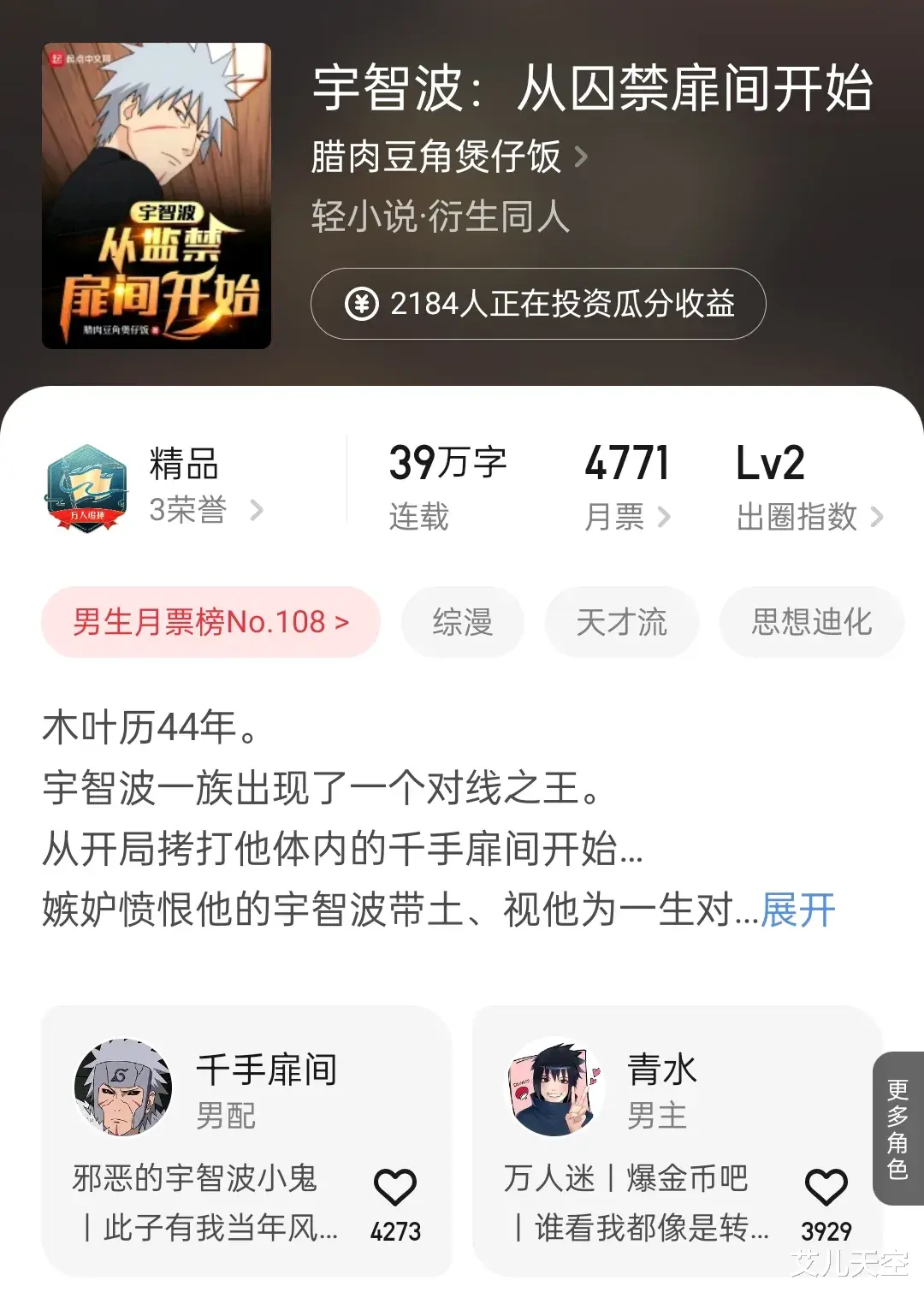Screen dimensions: 924x1298
Task: Click the 2184人正在投资瓜分收益 banner
Action: click(x=535, y=304)
